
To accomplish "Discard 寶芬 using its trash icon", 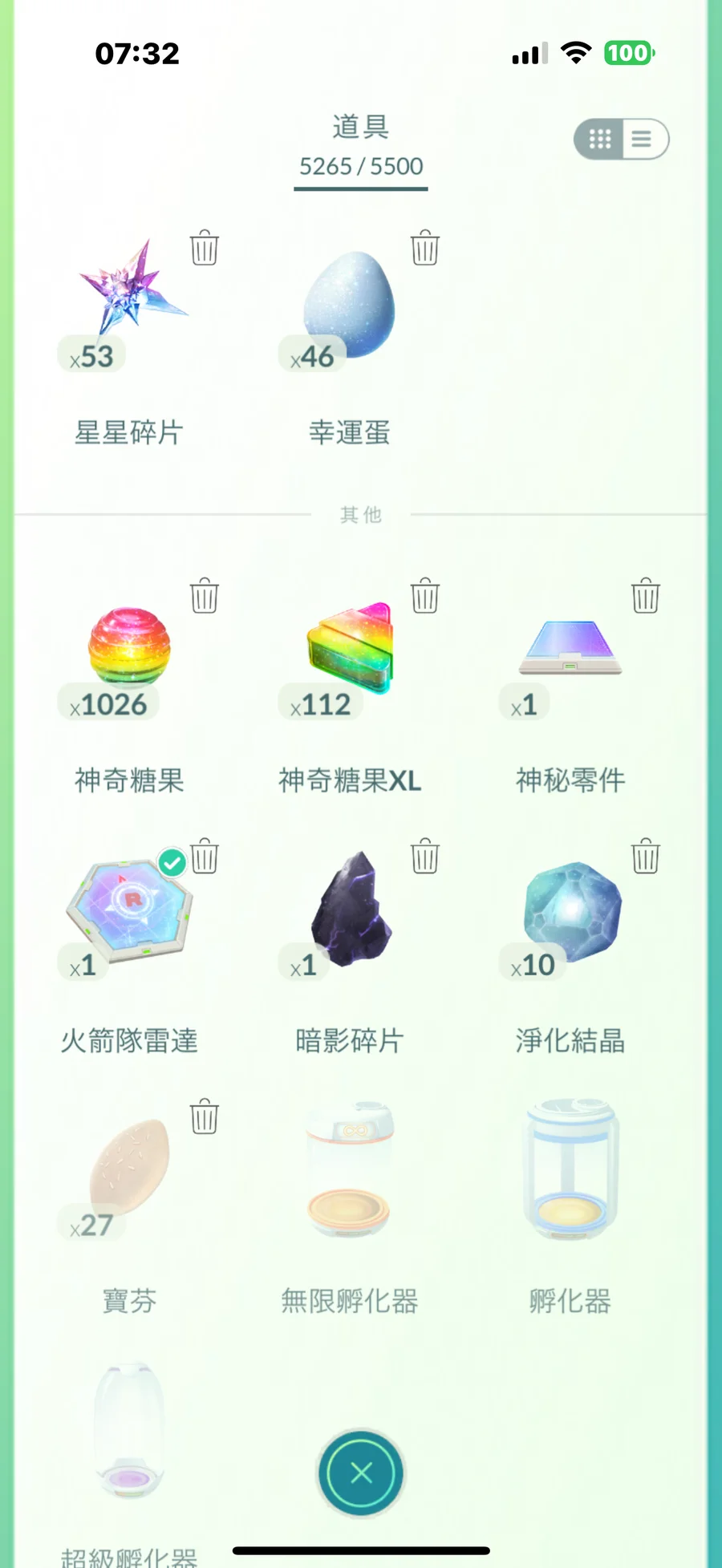I will point(205,1116).
